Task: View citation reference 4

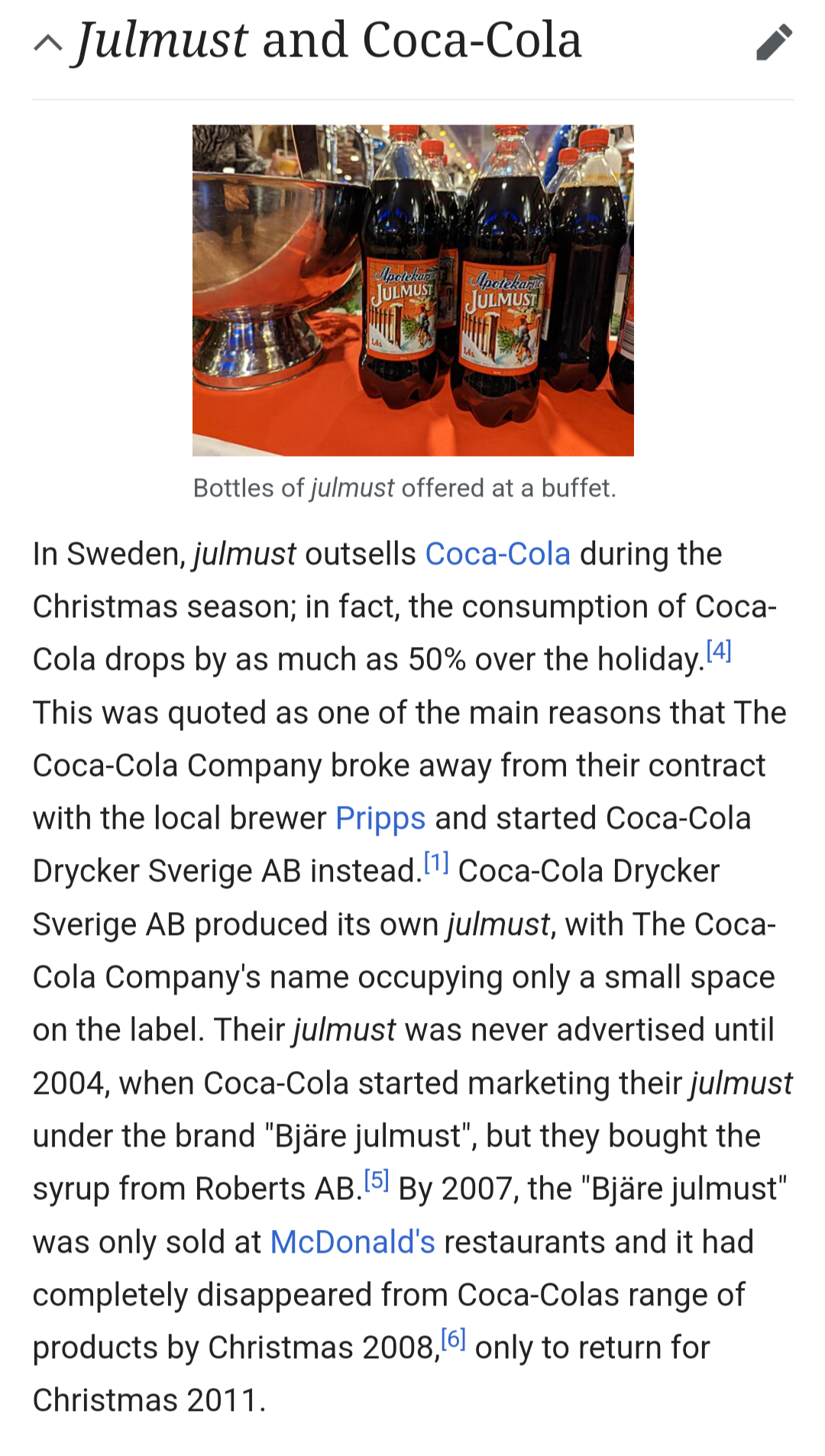Action: click(x=719, y=651)
